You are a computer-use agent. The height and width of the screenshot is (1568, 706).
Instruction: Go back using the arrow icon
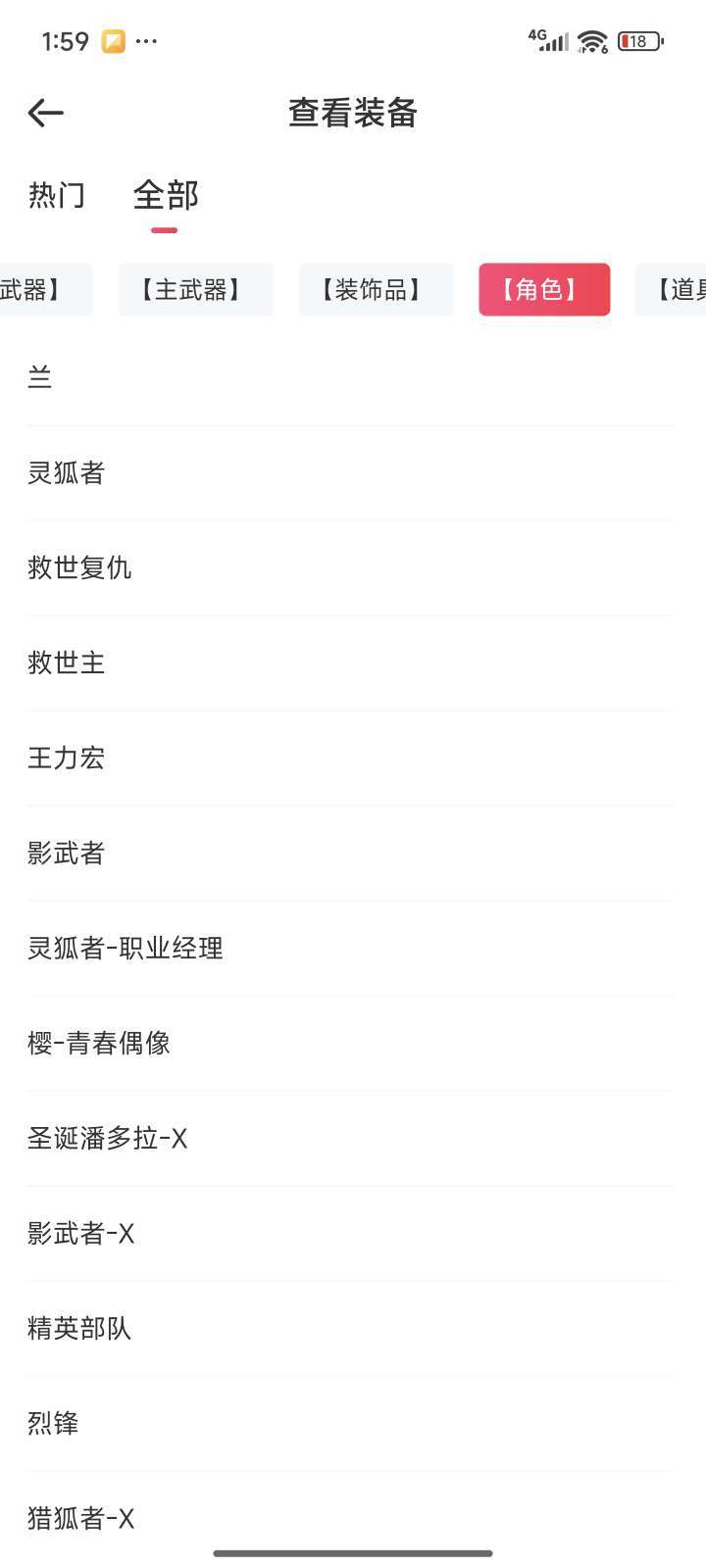(x=46, y=113)
